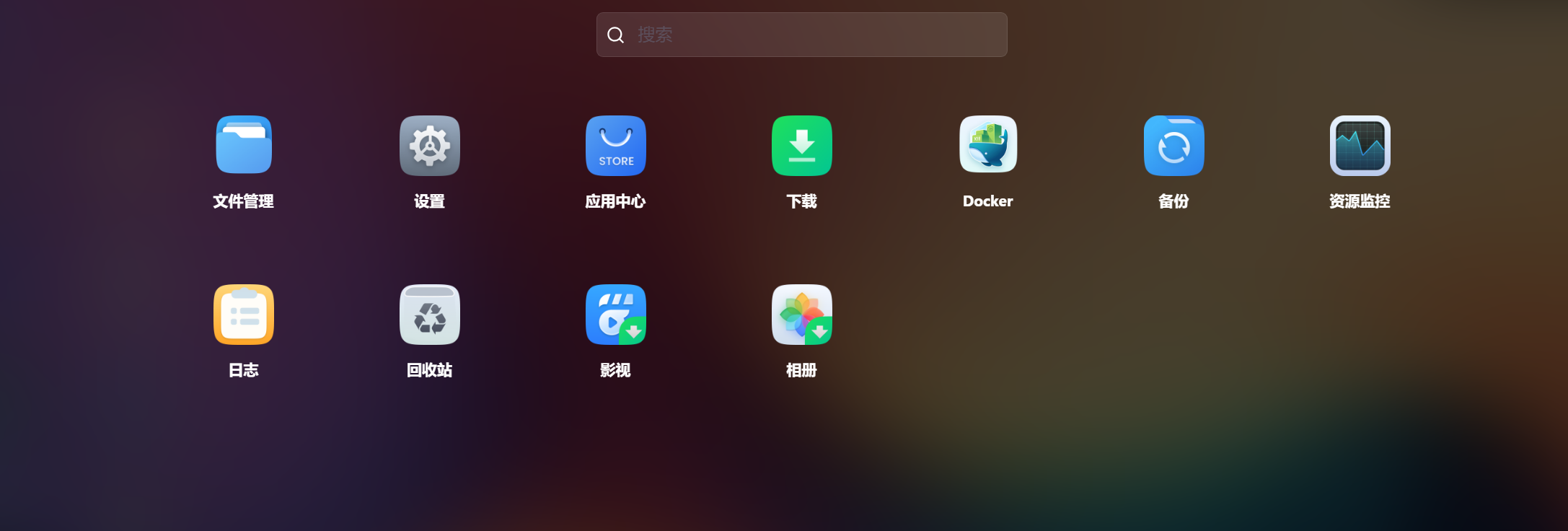
Task: Open the 备份 backup app
Action: tap(1173, 145)
